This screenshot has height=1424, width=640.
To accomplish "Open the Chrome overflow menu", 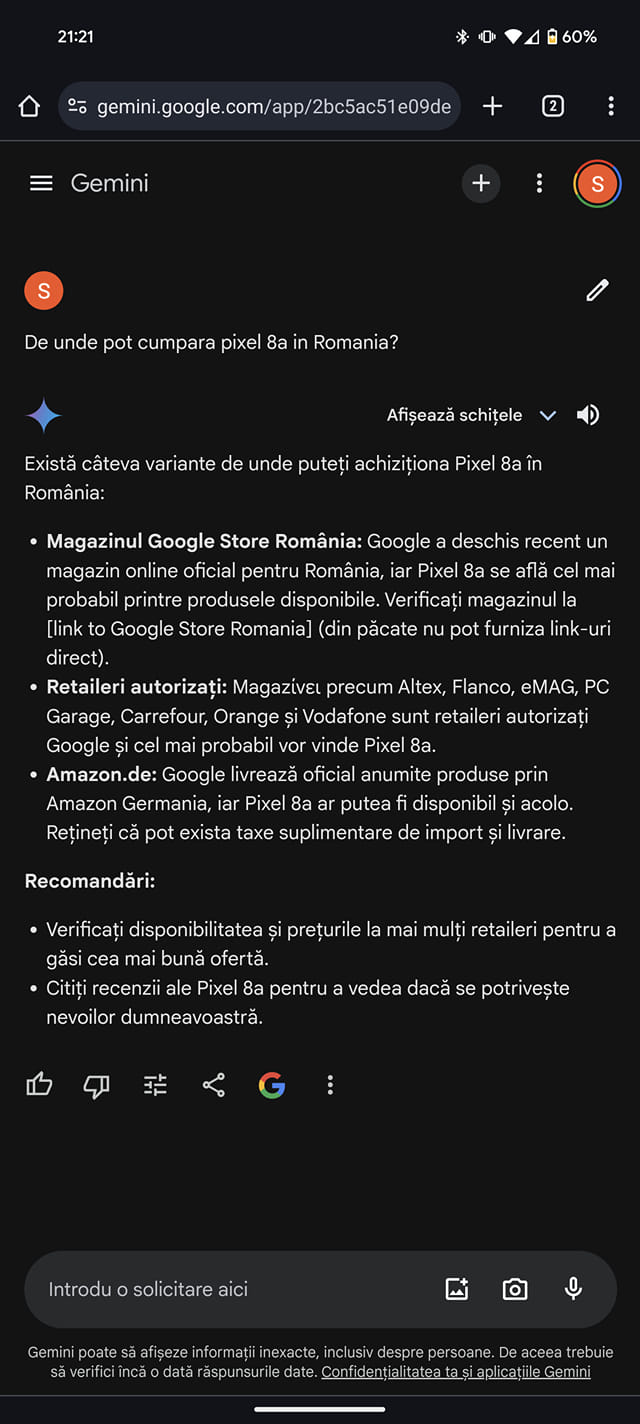I will click(x=611, y=106).
